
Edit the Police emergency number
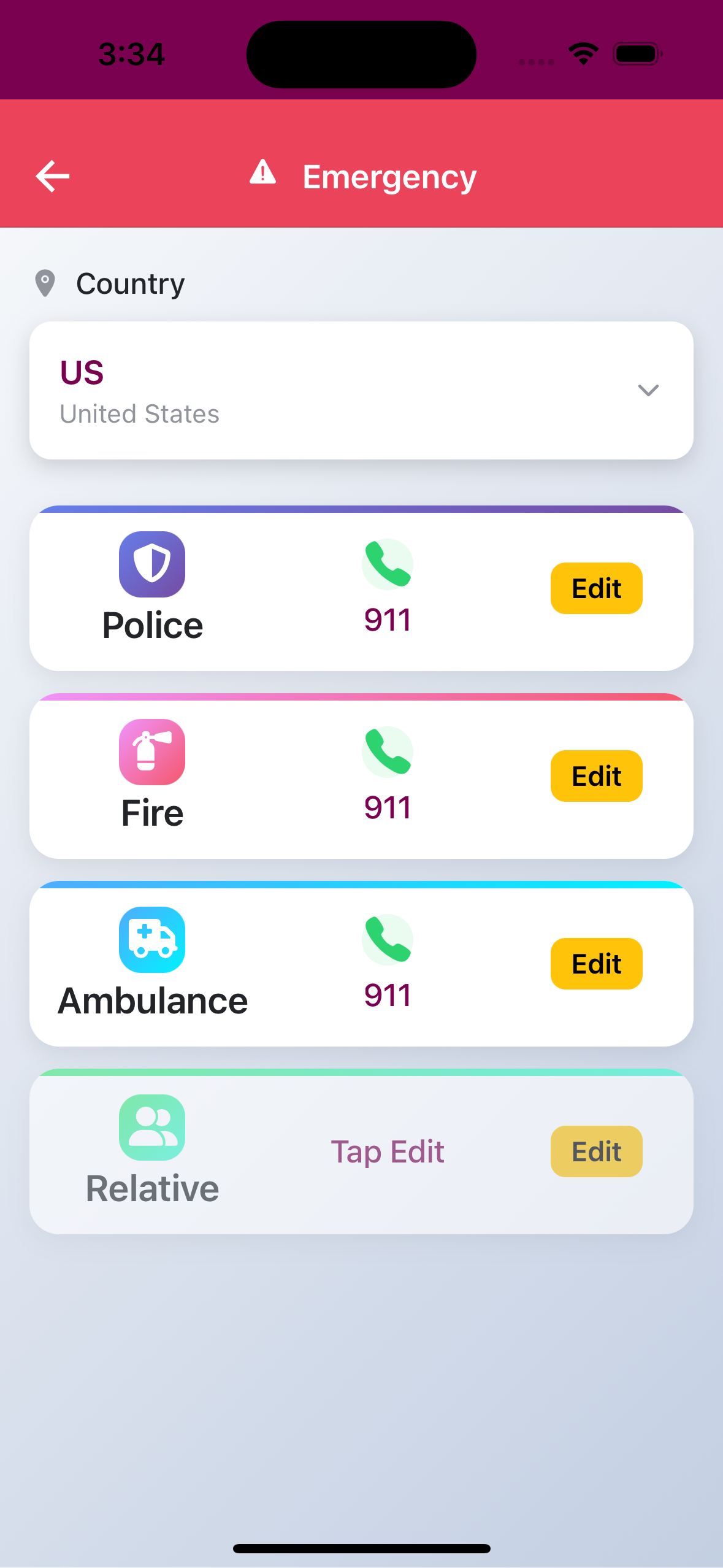point(596,588)
